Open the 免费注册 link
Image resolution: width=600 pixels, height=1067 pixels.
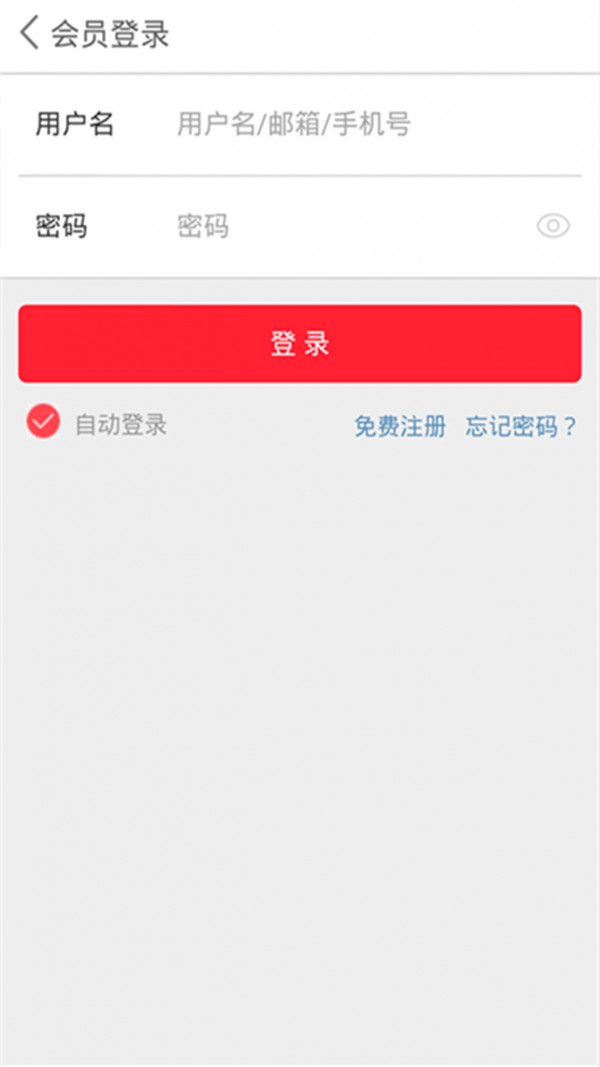click(x=400, y=427)
